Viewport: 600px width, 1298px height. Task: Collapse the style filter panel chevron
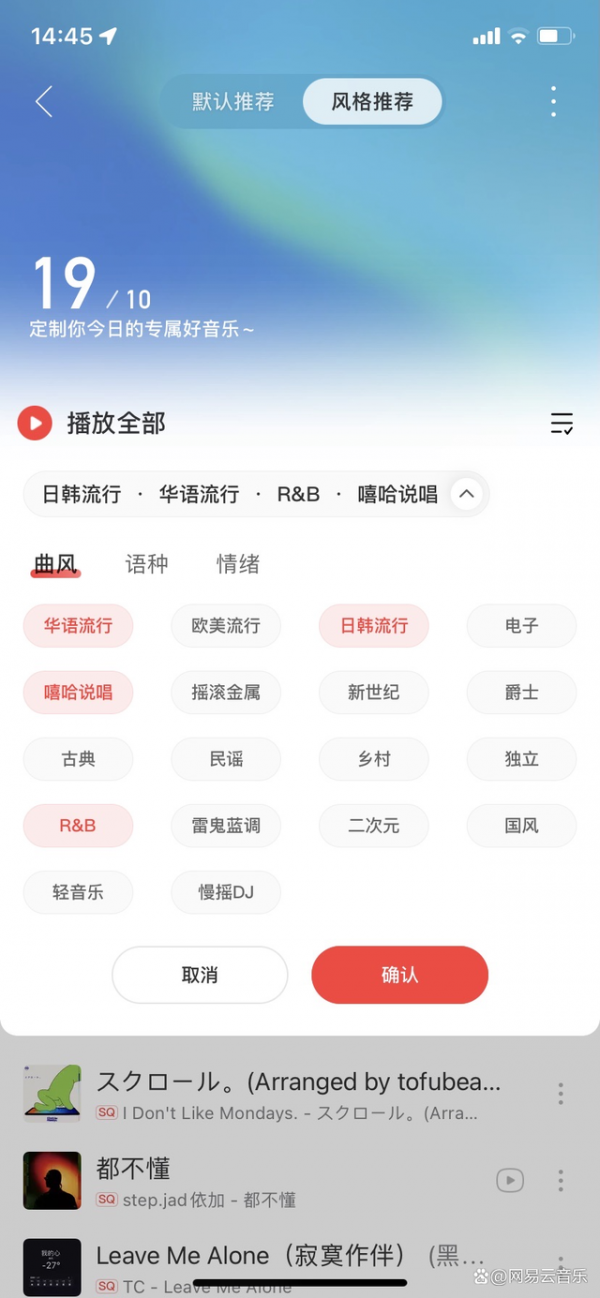coord(466,494)
